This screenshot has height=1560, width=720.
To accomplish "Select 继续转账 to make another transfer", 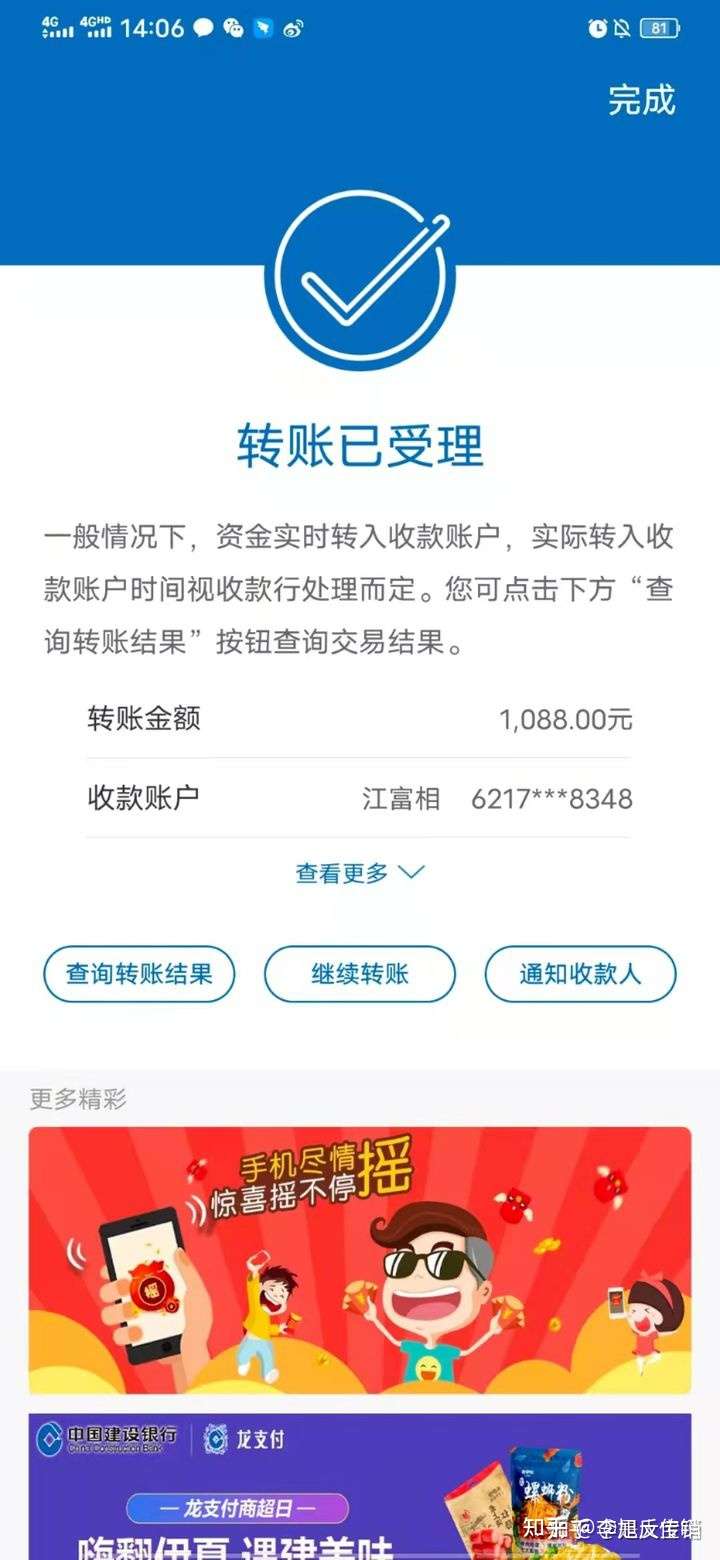I will (359, 974).
